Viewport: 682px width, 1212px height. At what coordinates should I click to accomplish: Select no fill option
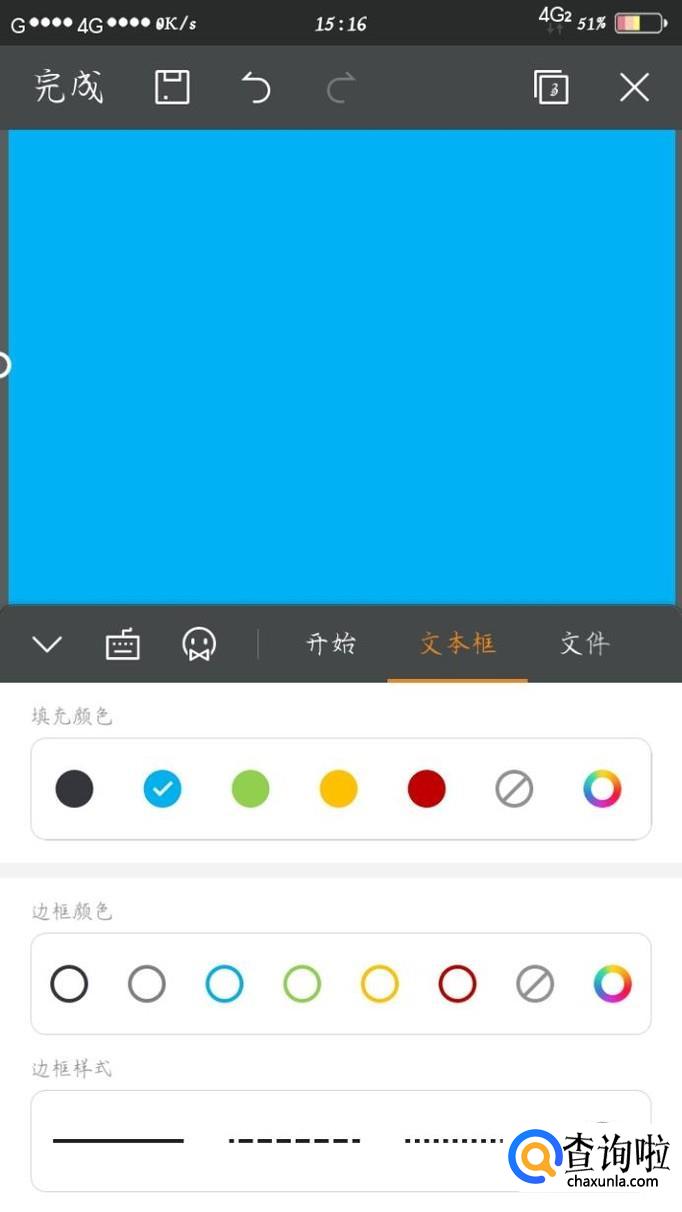click(514, 789)
